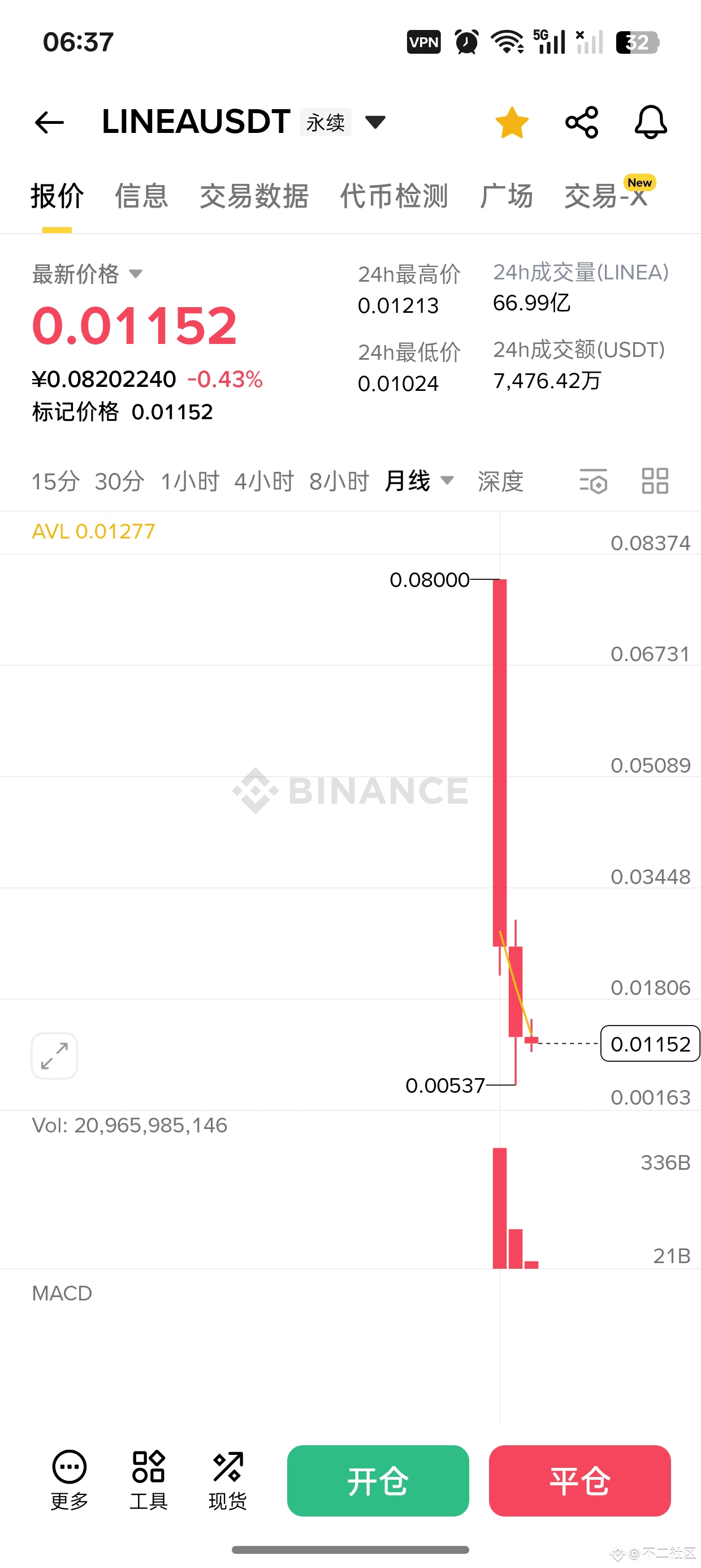Show the 深度 depth chart

[500, 481]
